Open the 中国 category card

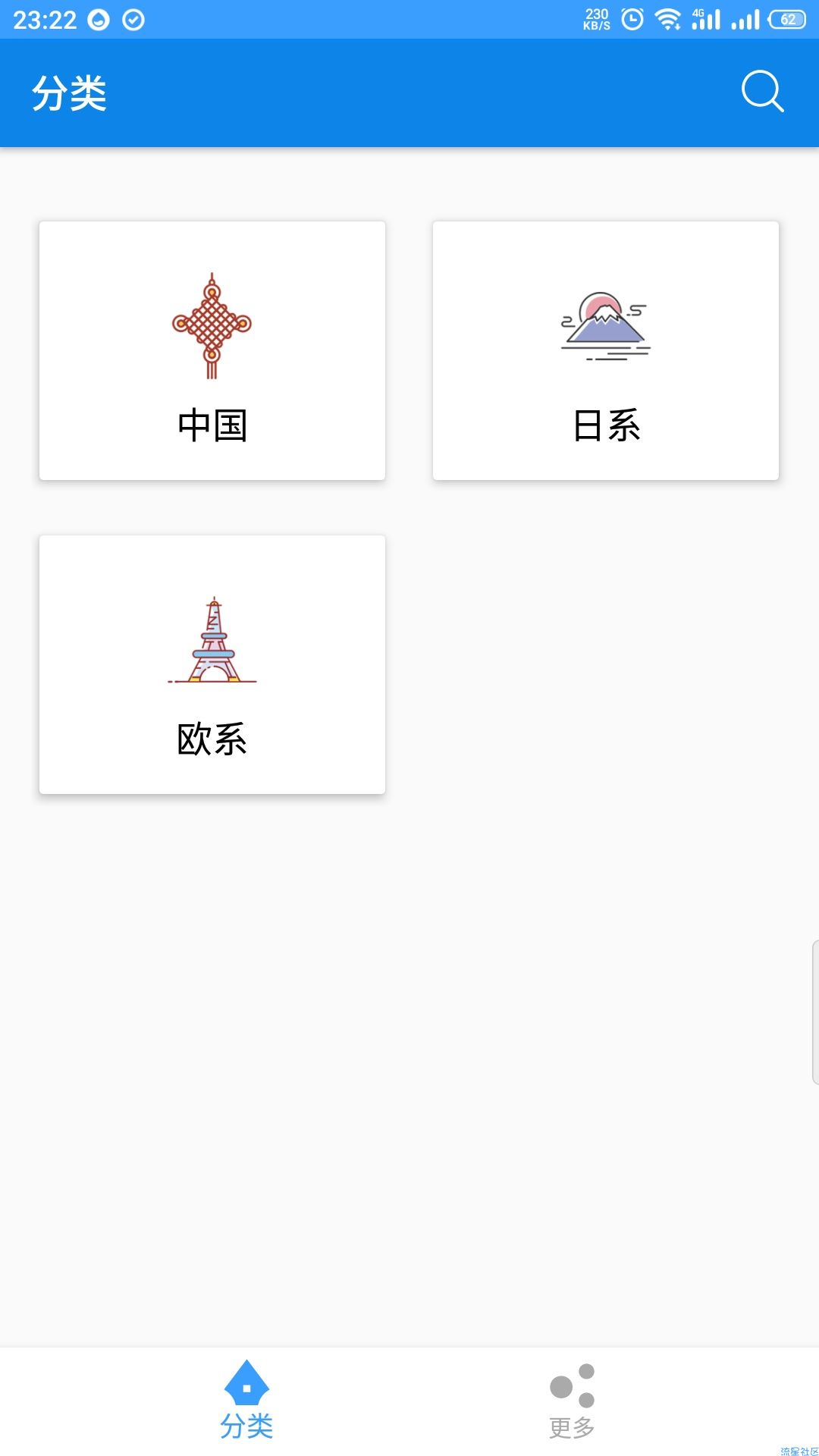click(212, 350)
